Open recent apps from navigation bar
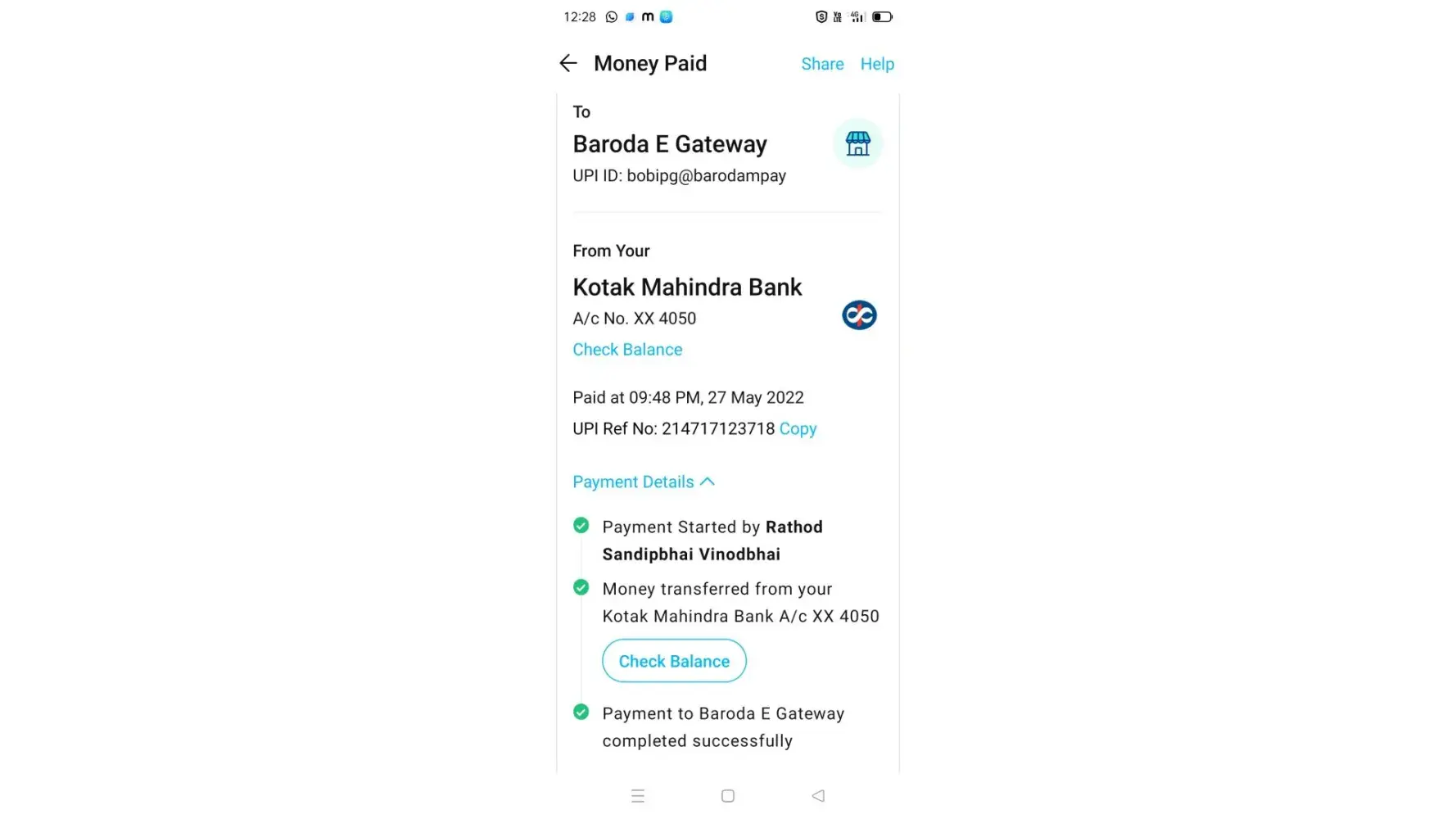Image resolution: width=1456 pixels, height=819 pixels. (x=638, y=796)
